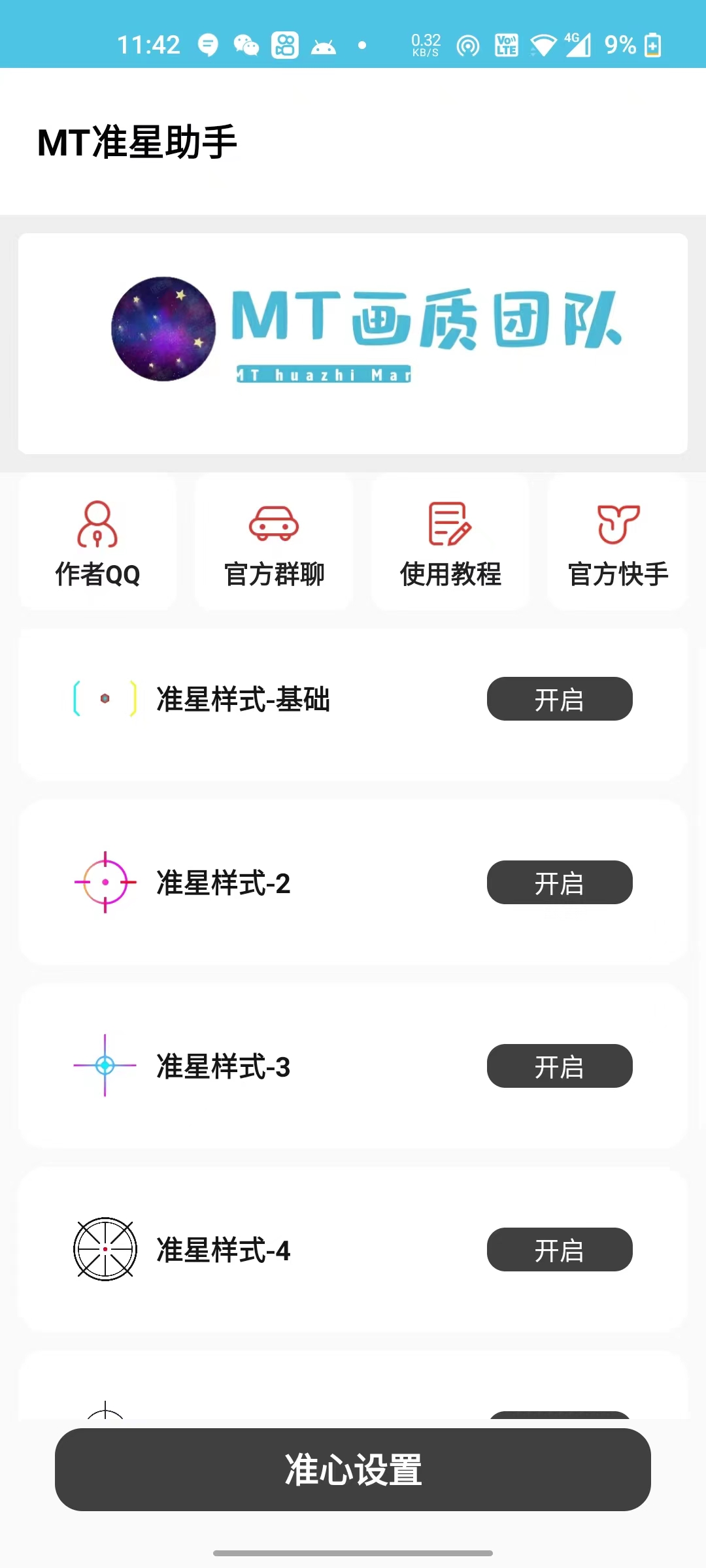
Task: Select the 准星样式-基础 crosshair preview icon
Action: point(105,699)
